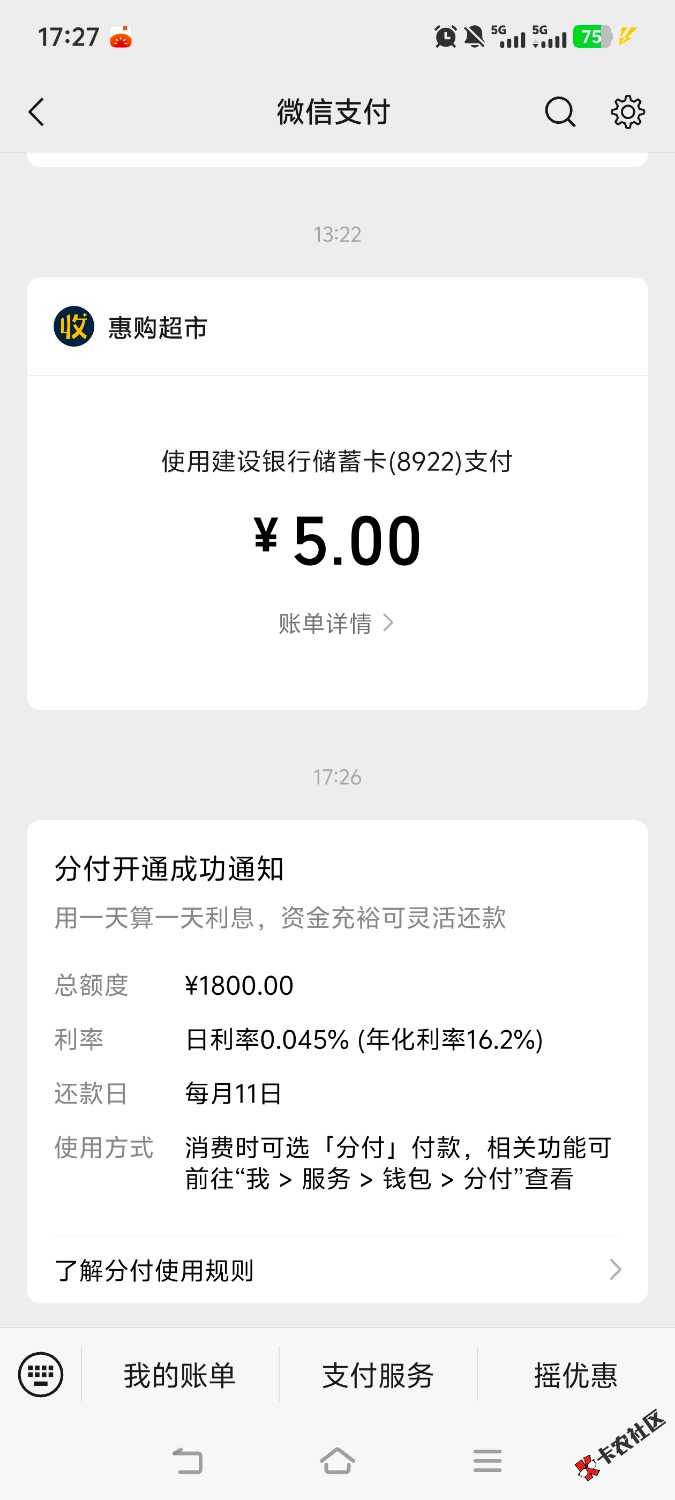Switch to keyboard input mode
This screenshot has width=675, height=1500.
[x=41, y=1375]
